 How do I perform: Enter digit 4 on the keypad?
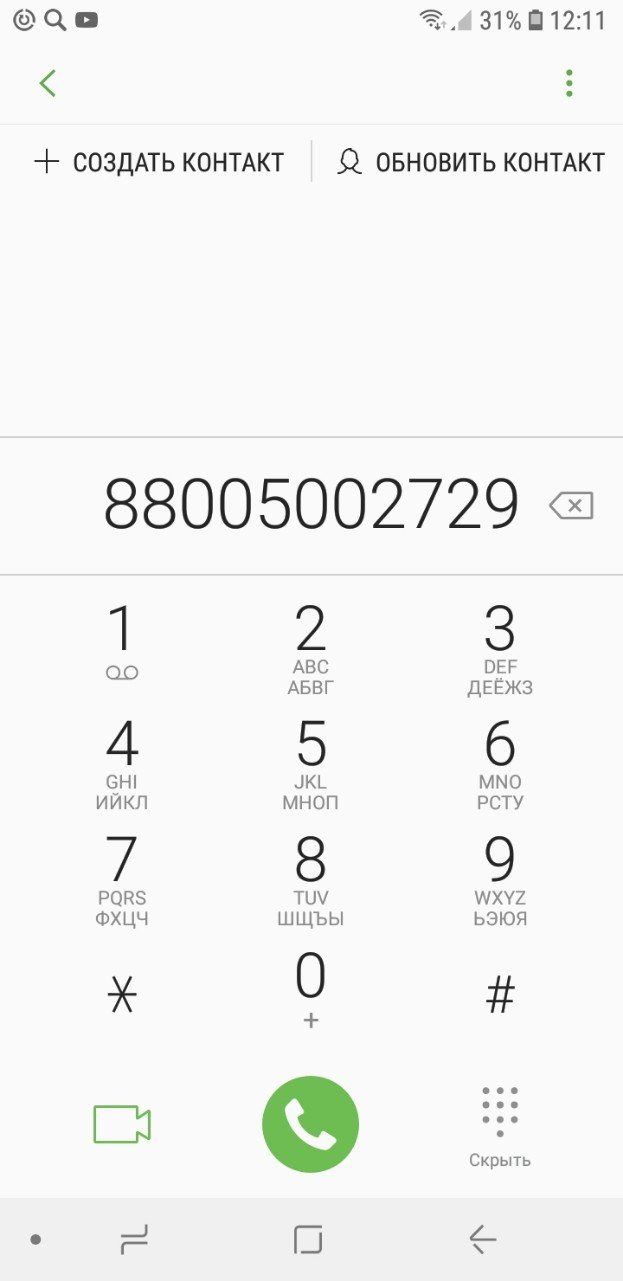[x=122, y=763]
